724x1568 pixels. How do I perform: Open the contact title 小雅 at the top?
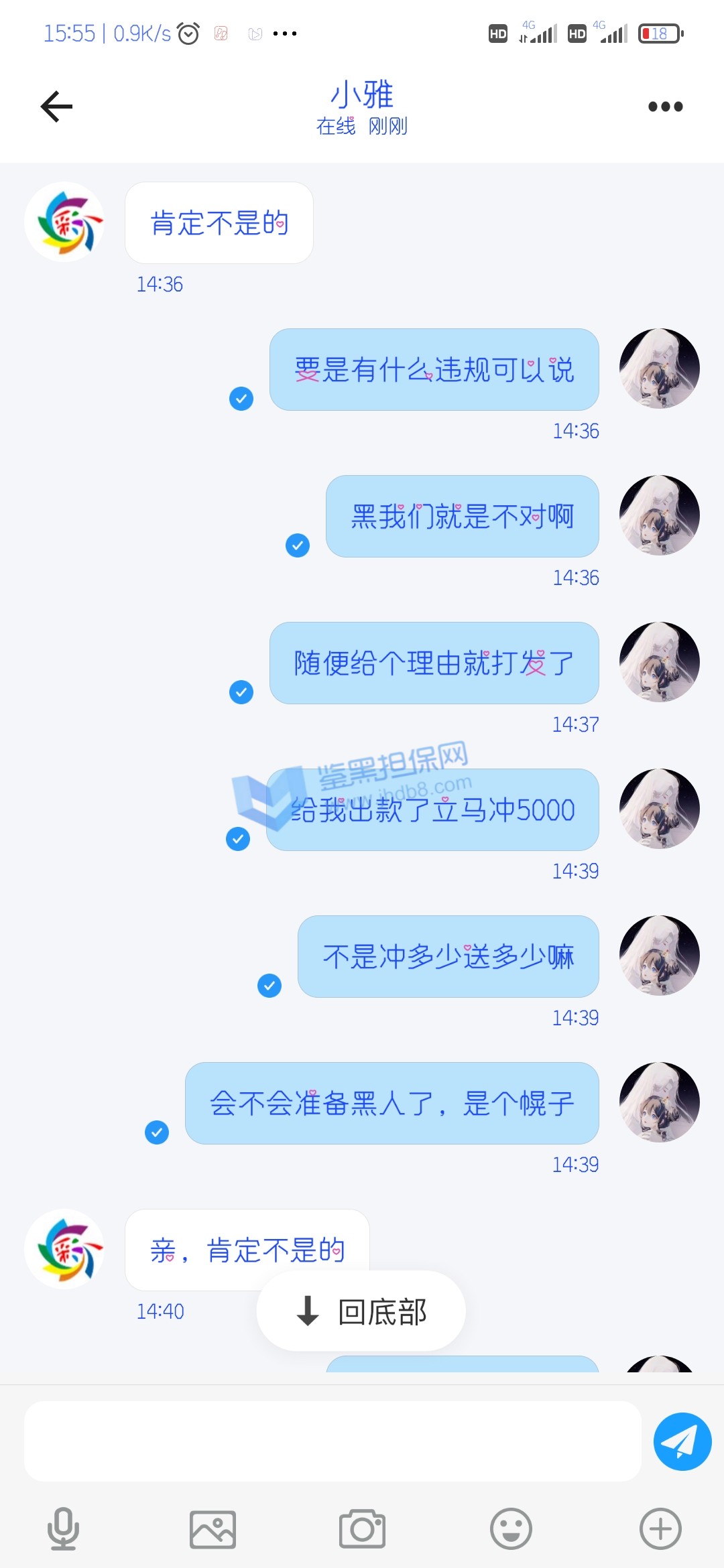[362, 95]
